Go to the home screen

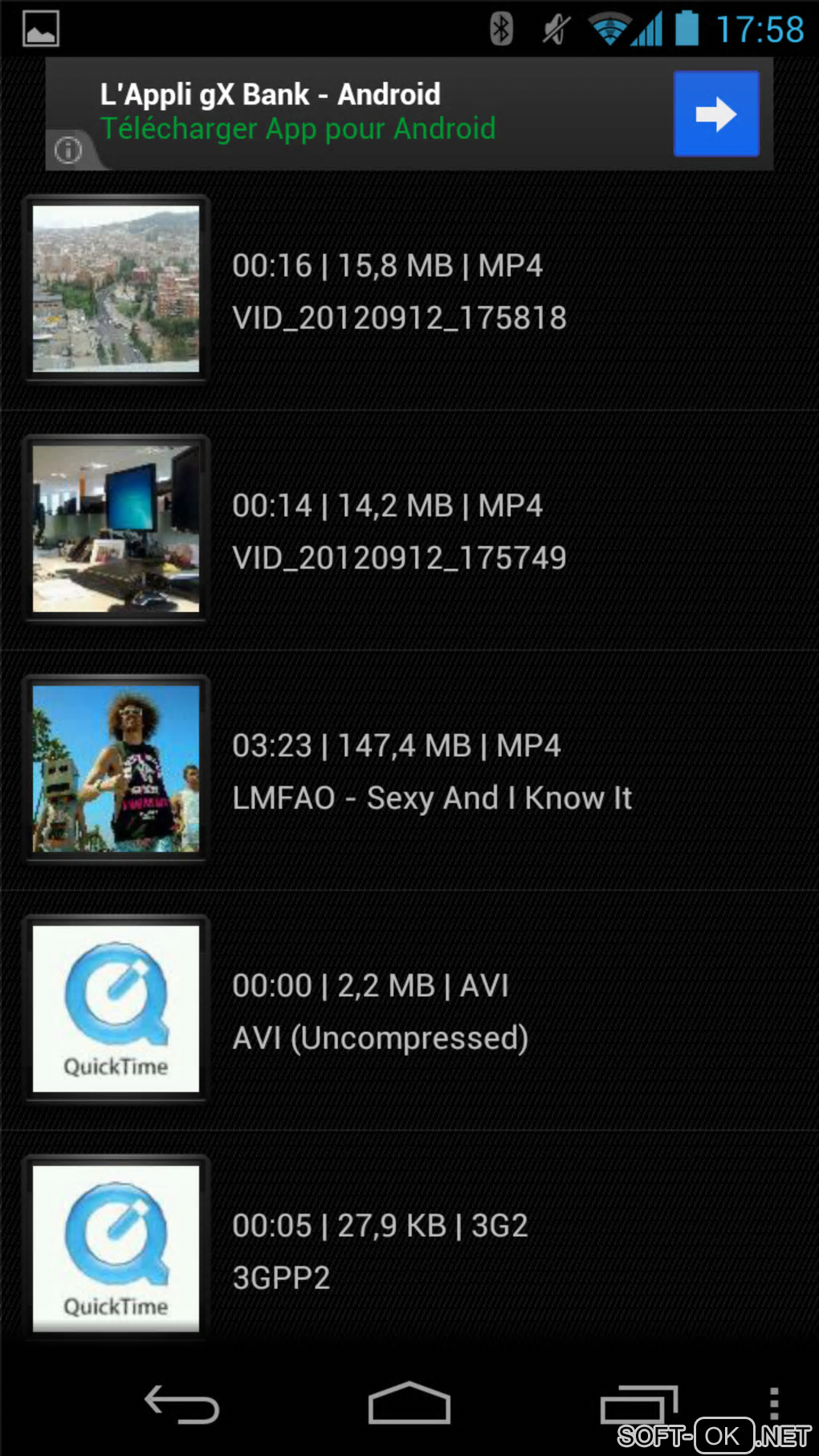(409, 1405)
